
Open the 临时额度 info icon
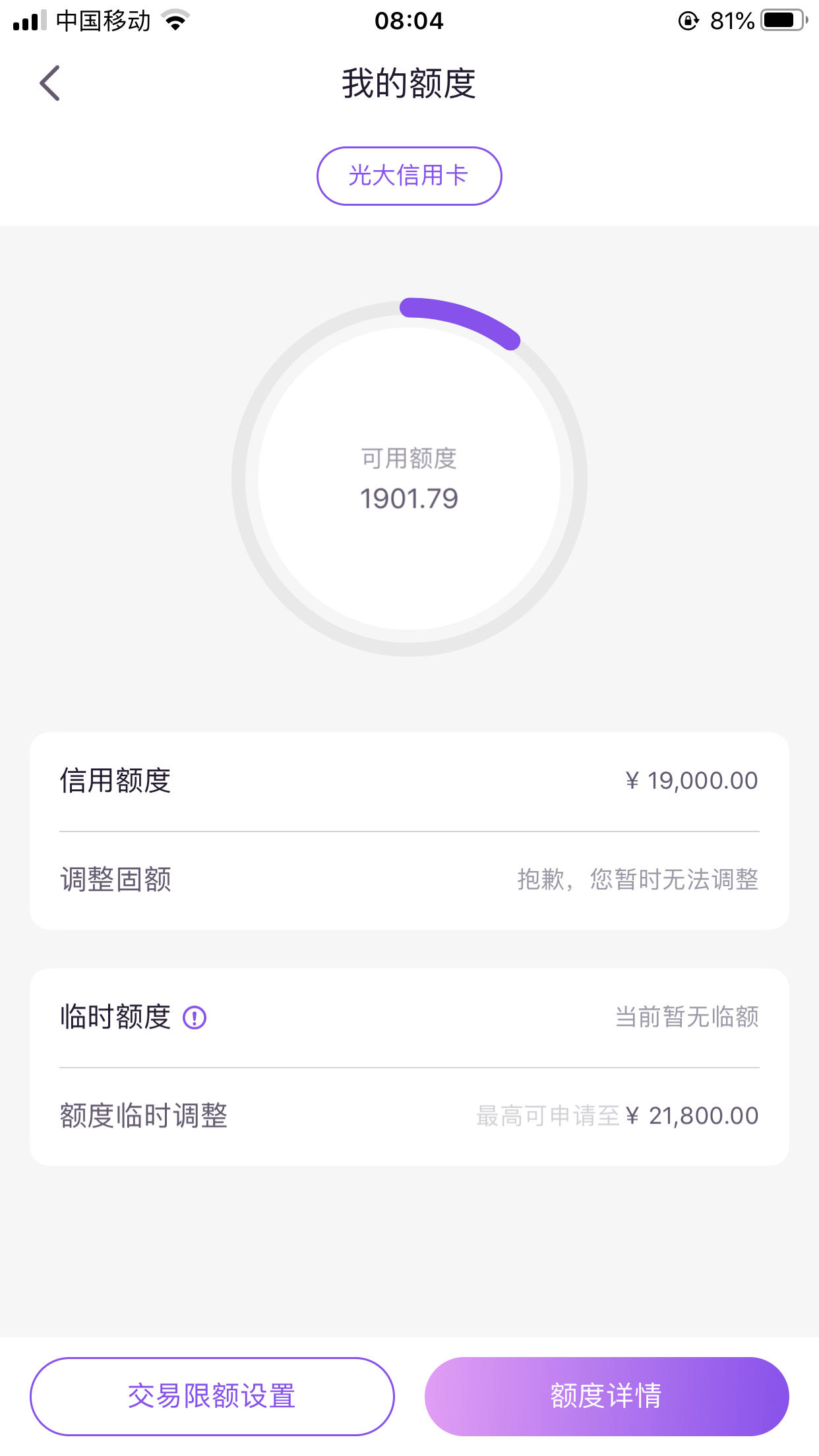click(x=195, y=1017)
